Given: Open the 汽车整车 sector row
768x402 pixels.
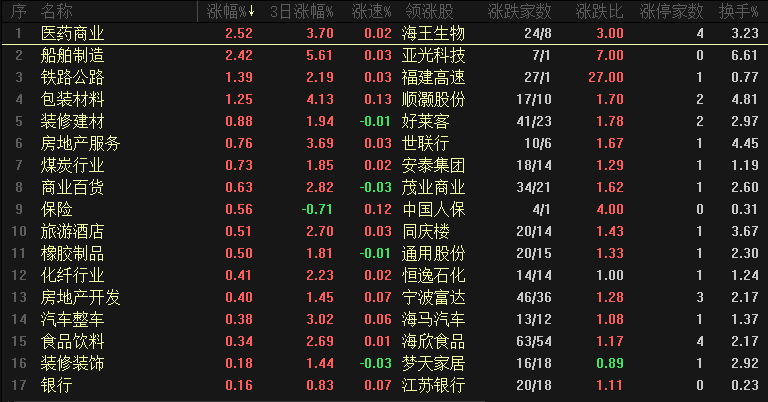Looking at the screenshot, I should coord(72,319).
